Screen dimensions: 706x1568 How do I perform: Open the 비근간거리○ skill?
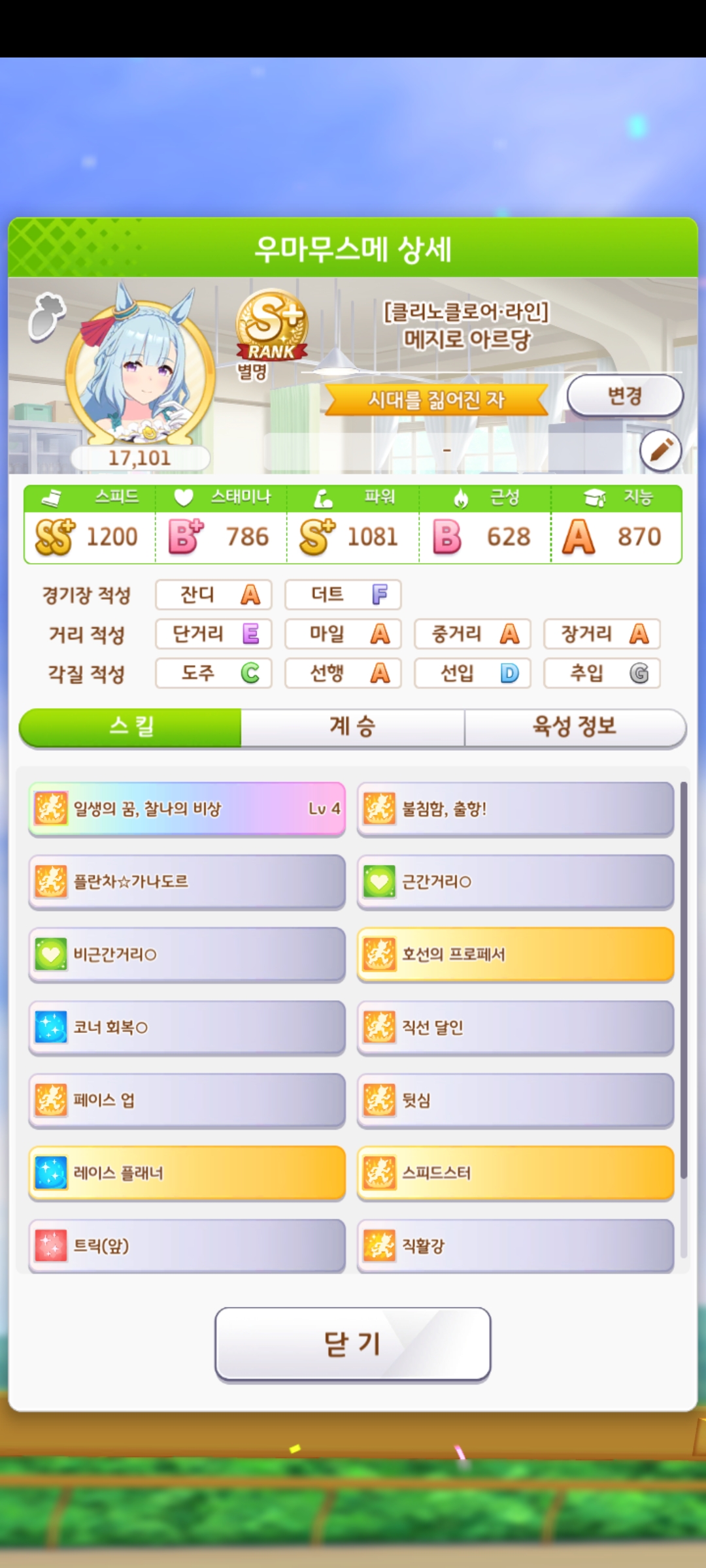[x=187, y=955]
